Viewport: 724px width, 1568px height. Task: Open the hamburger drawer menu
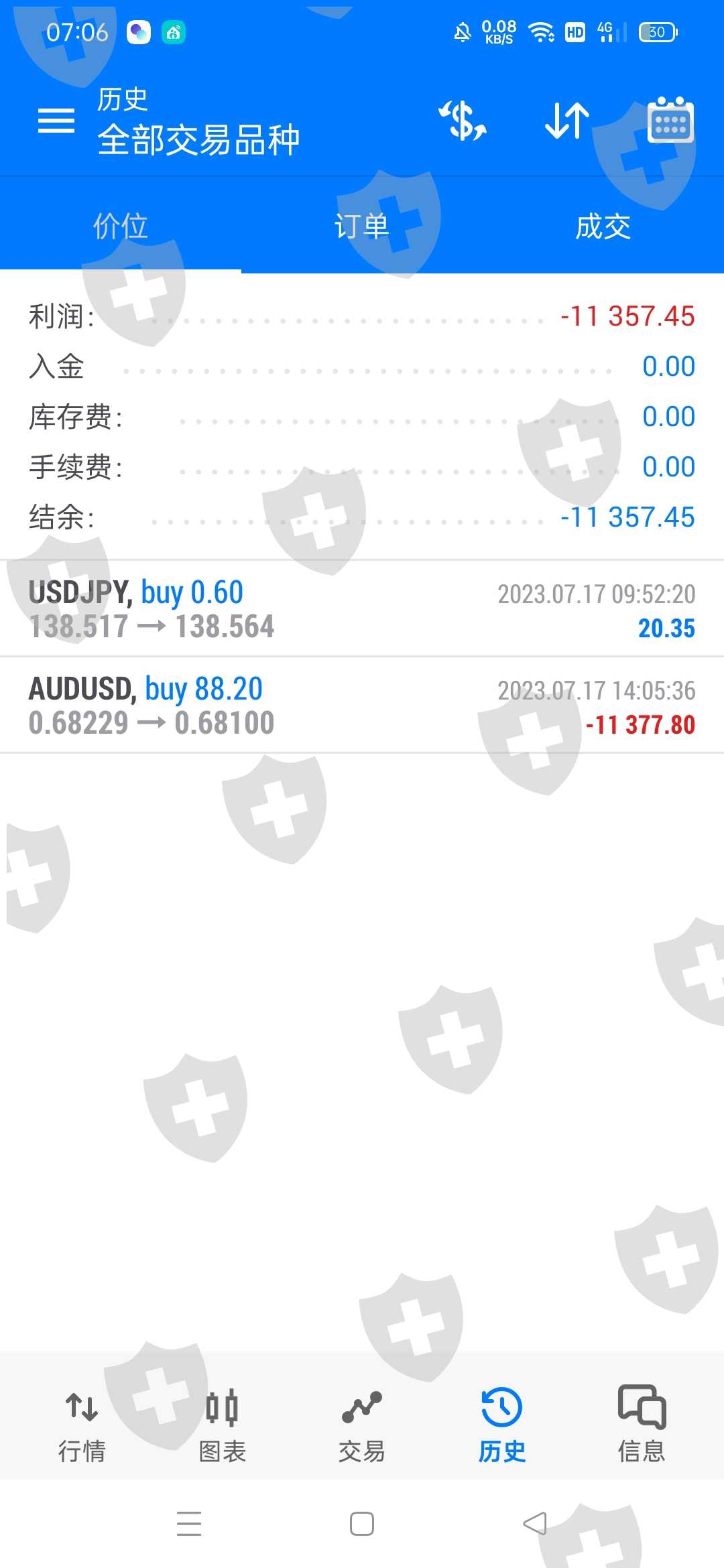[56, 121]
